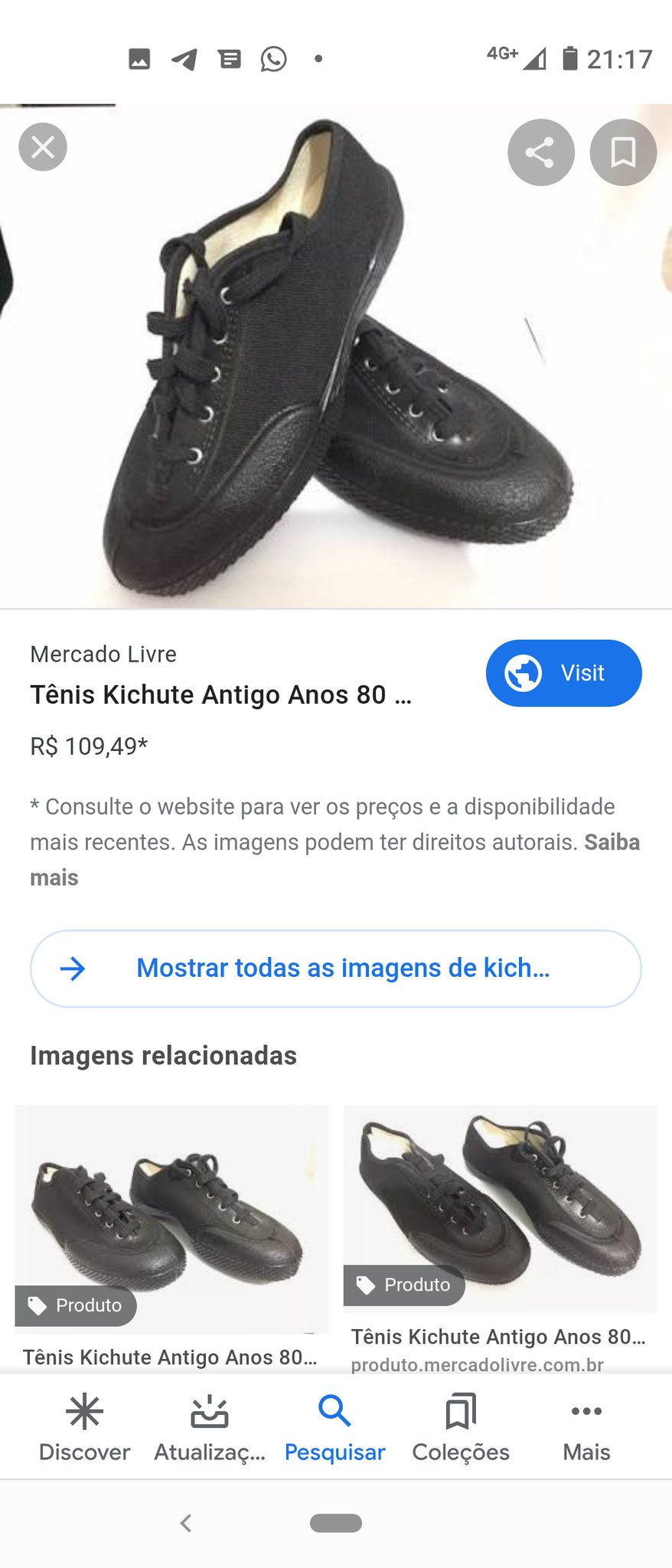Go back with the system back arrow
Screen dimensions: 672x1568
tap(186, 1523)
